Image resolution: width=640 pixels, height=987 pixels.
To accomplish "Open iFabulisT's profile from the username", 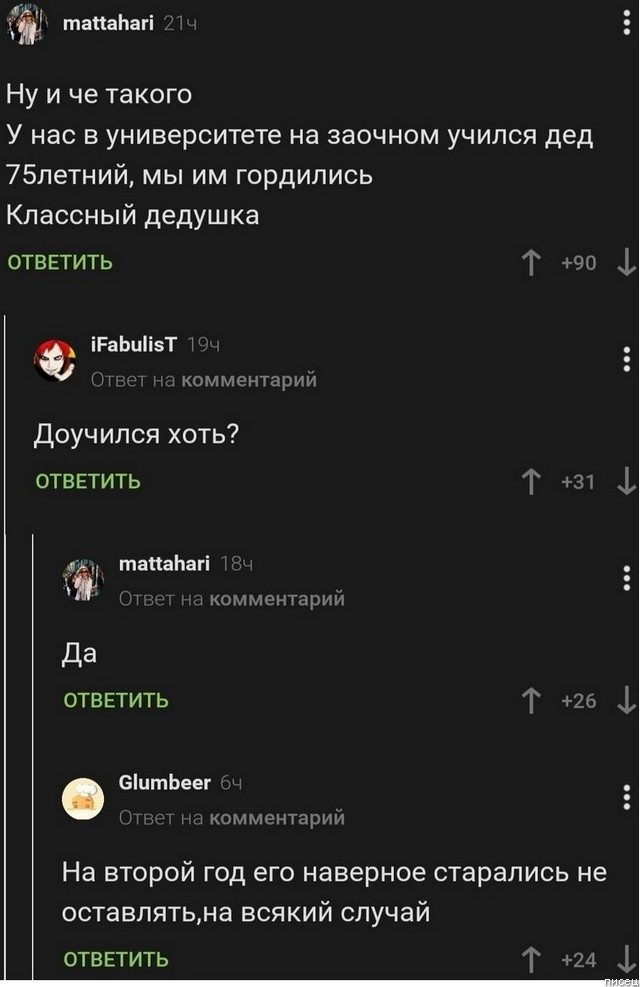I will coord(134,345).
